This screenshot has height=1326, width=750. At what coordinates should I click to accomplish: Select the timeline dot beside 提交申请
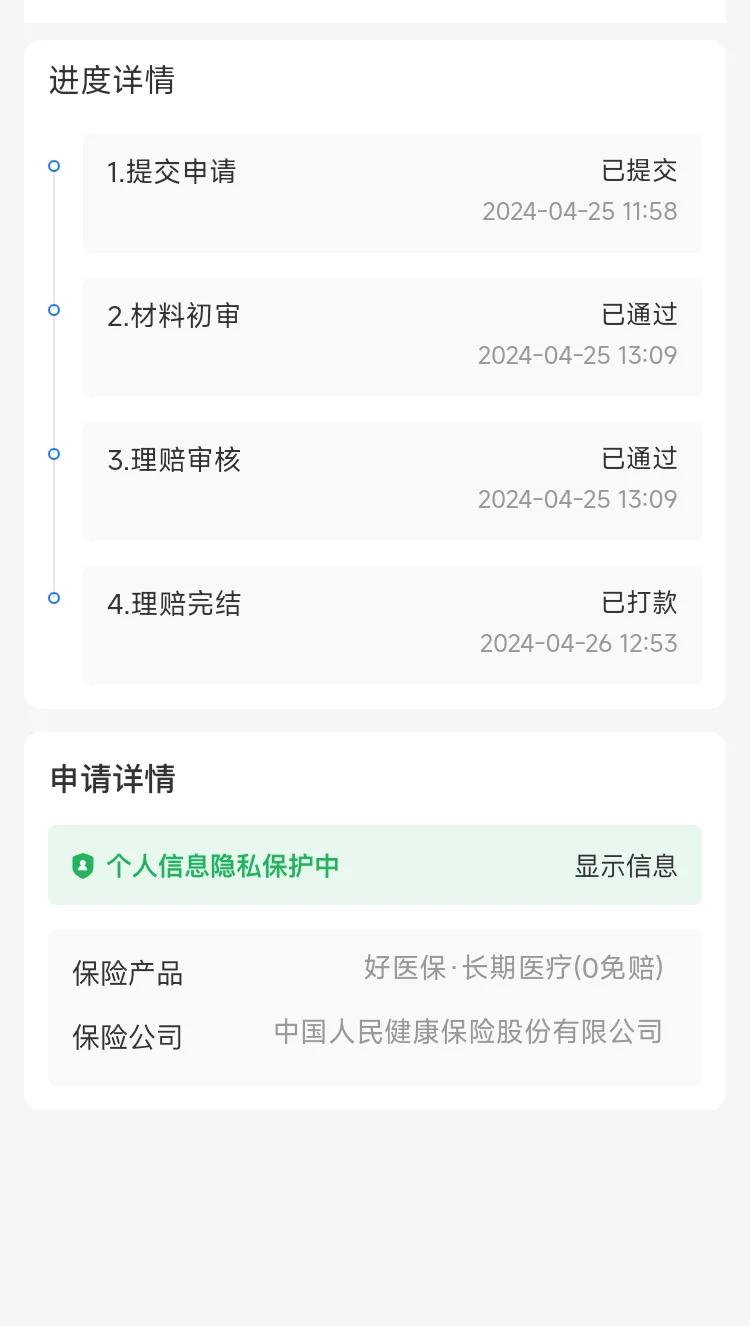[x=53, y=167]
